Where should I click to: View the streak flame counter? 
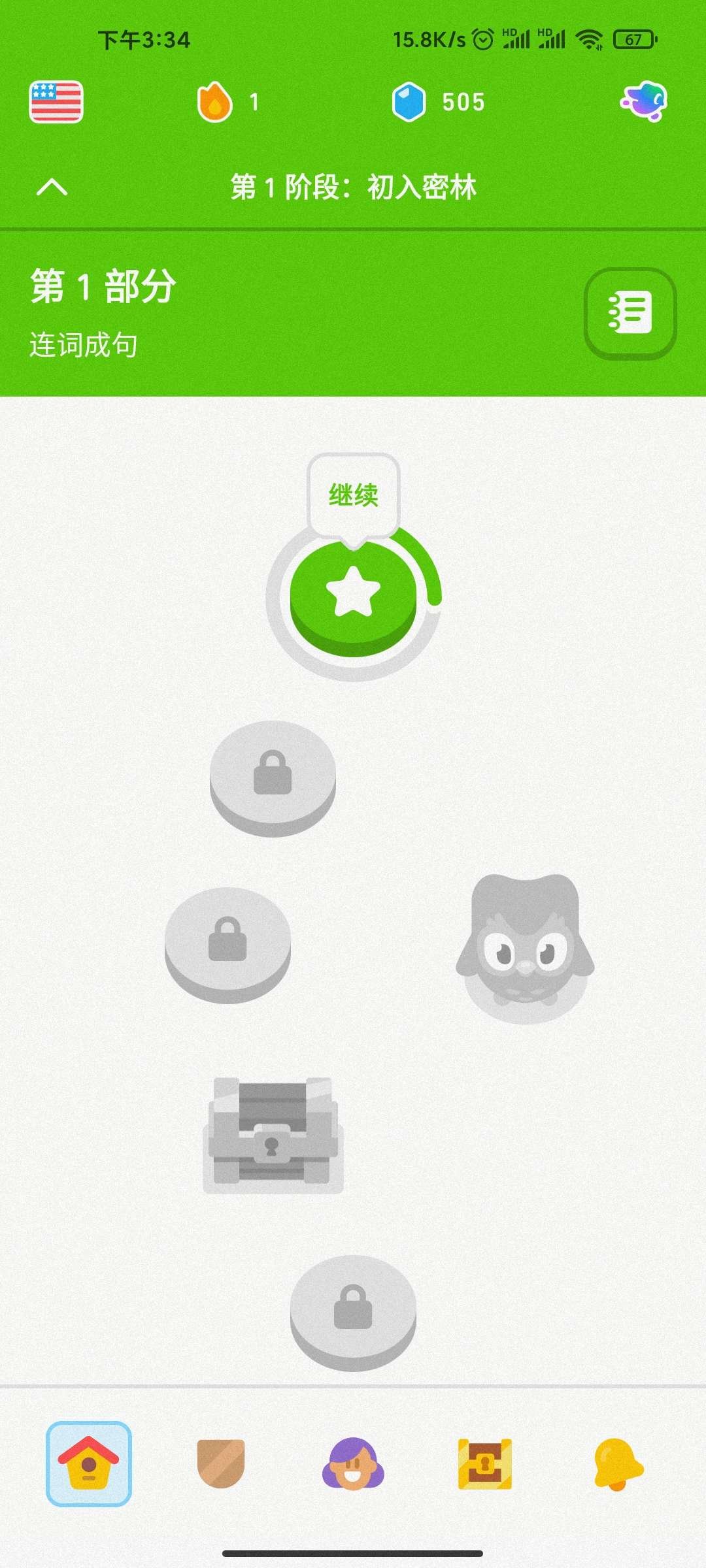tap(227, 102)
